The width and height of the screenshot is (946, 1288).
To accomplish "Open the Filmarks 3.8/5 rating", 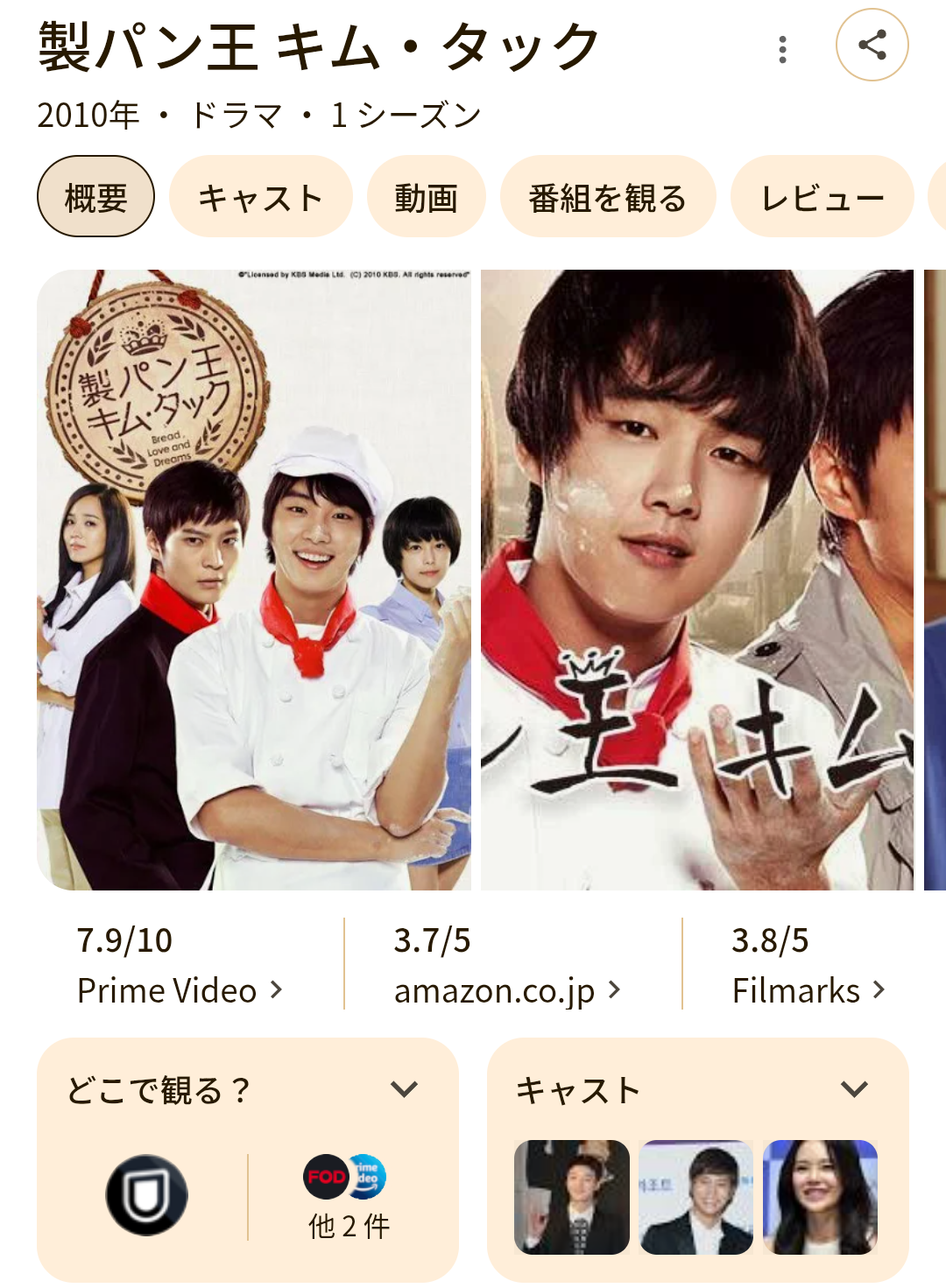I will tap(808, 965).
